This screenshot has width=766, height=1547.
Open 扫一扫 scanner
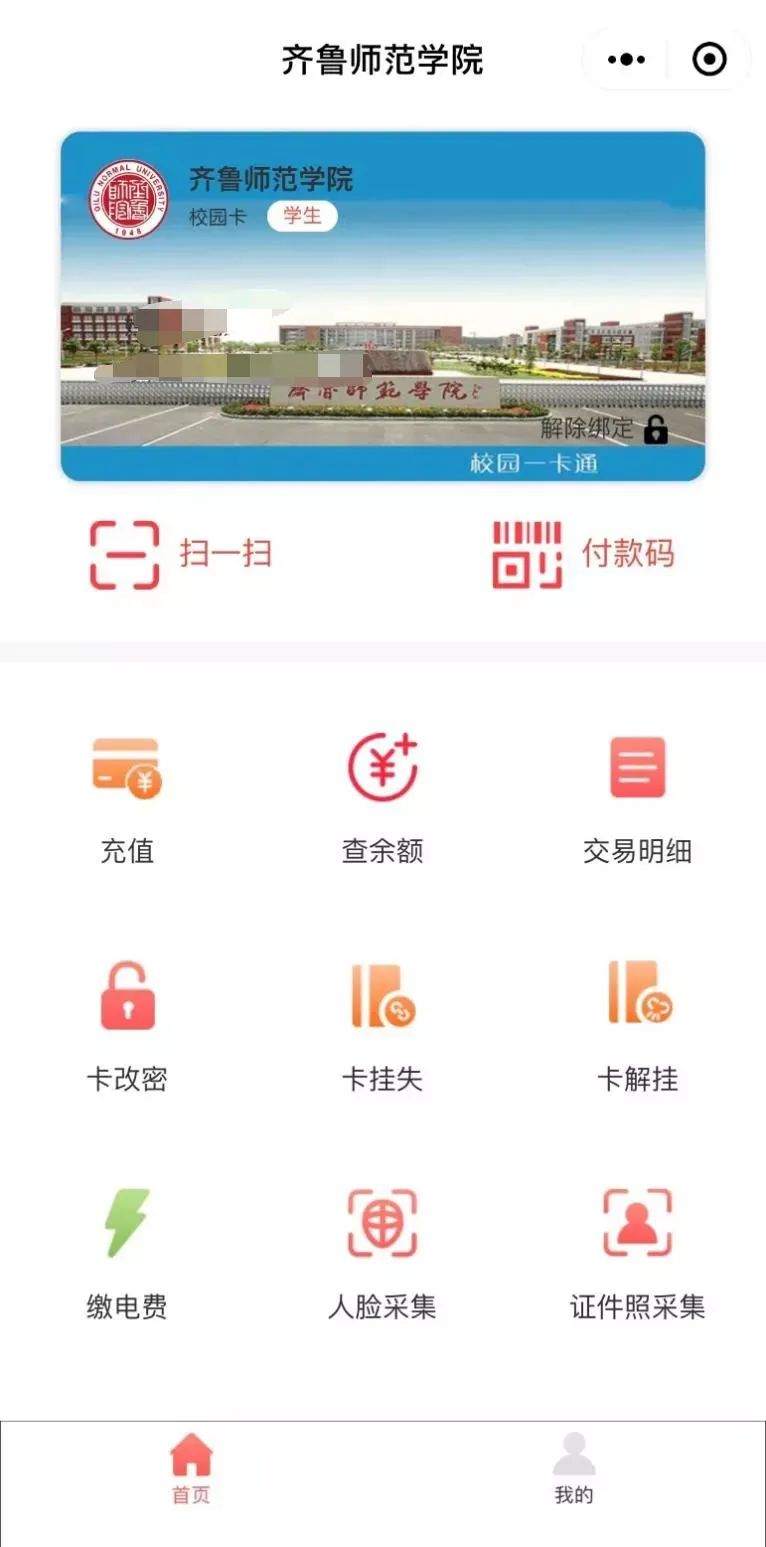[x=181, y=554]
